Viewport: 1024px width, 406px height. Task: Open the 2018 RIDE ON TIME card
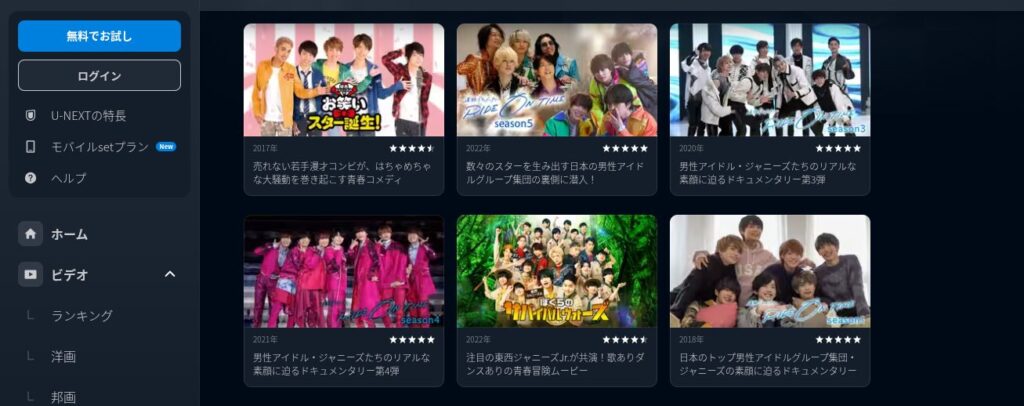(x=769, y=271)
